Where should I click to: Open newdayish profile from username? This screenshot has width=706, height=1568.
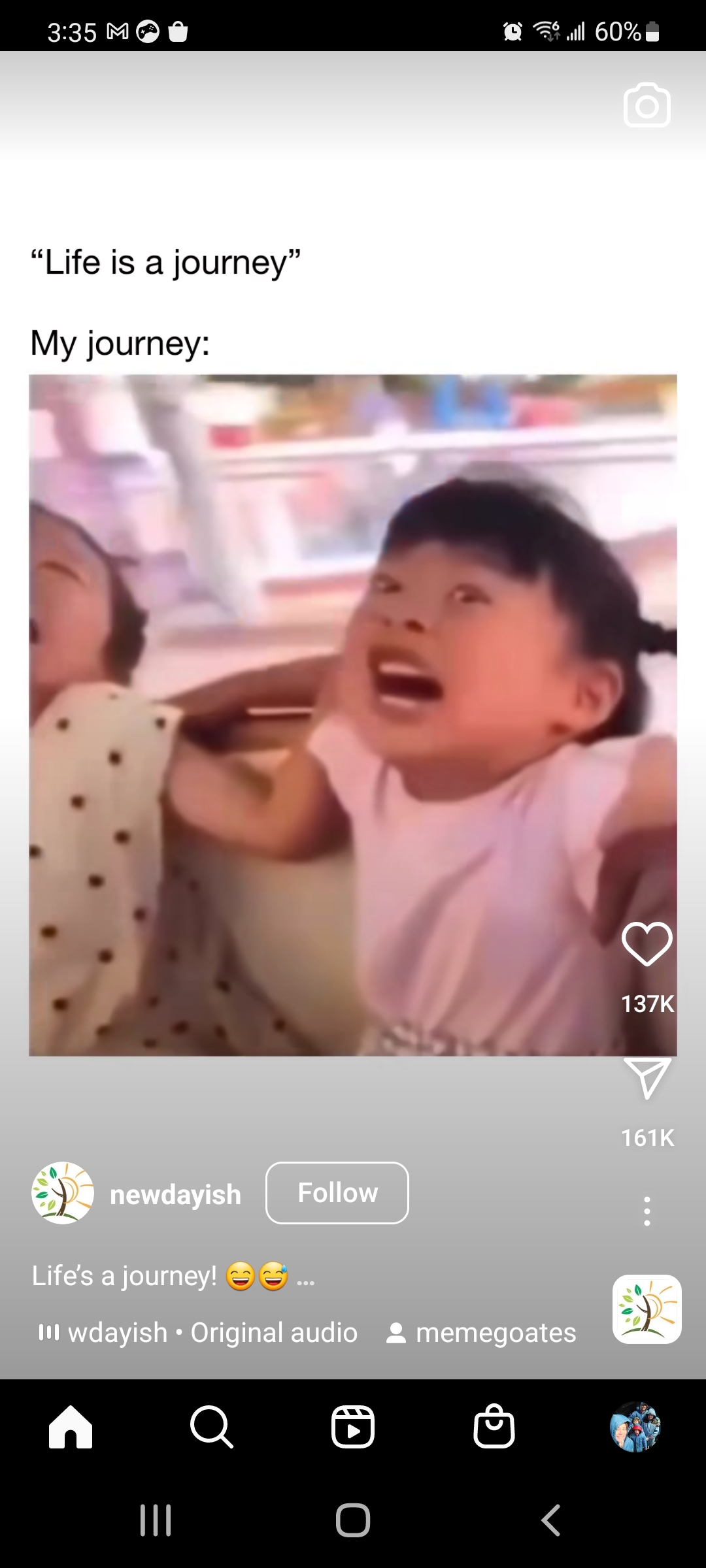point(175,1194)
